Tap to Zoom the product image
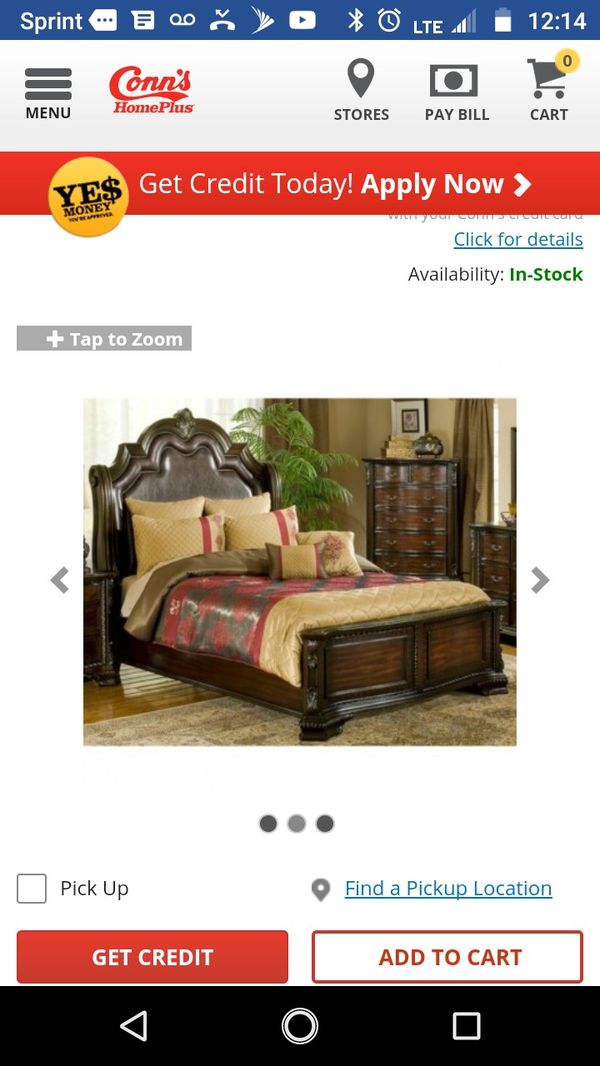The height and width of the screenshot is (1066, 600). 104,339
